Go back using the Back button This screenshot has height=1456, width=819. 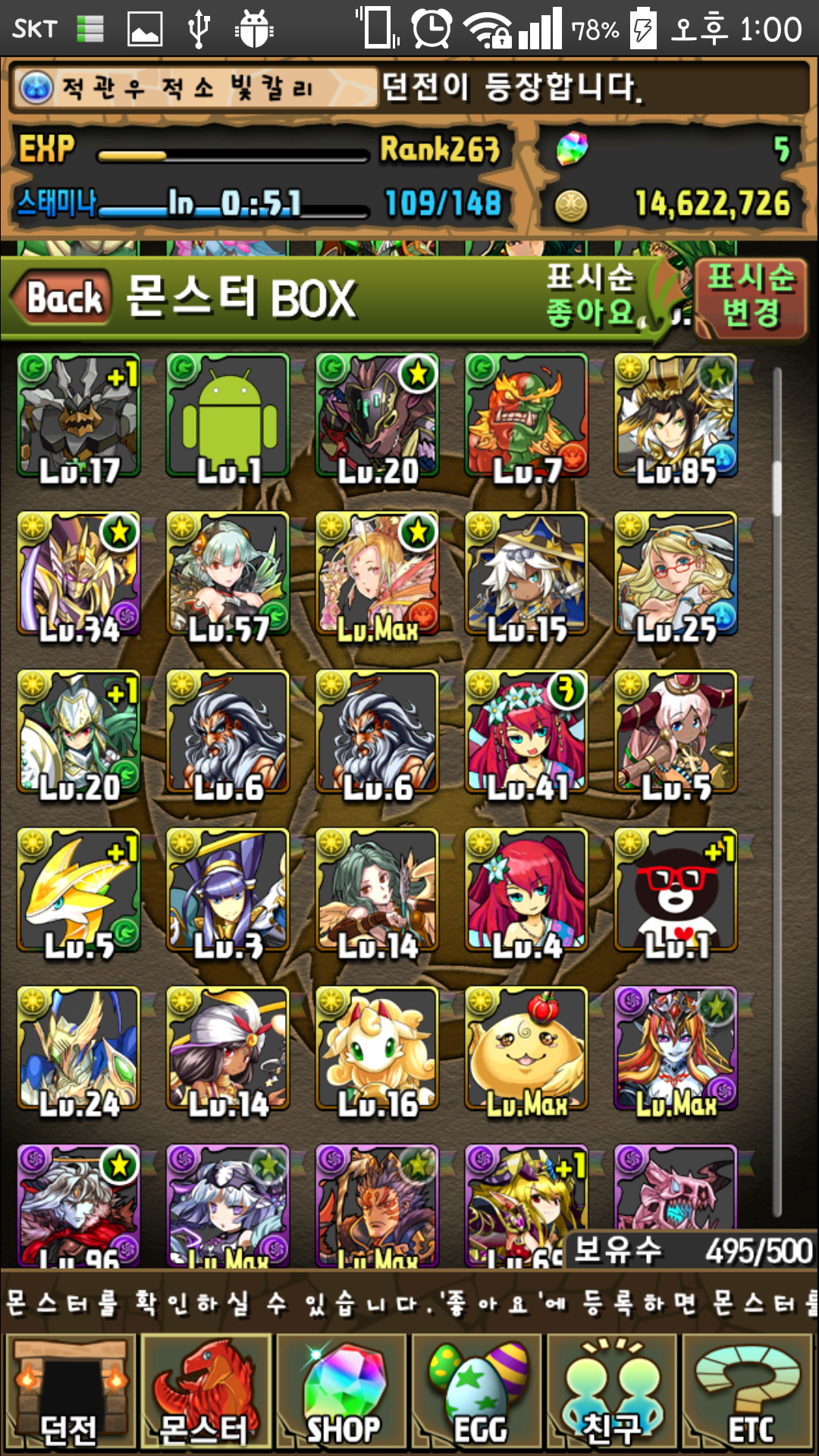click(x=62, y=297)
